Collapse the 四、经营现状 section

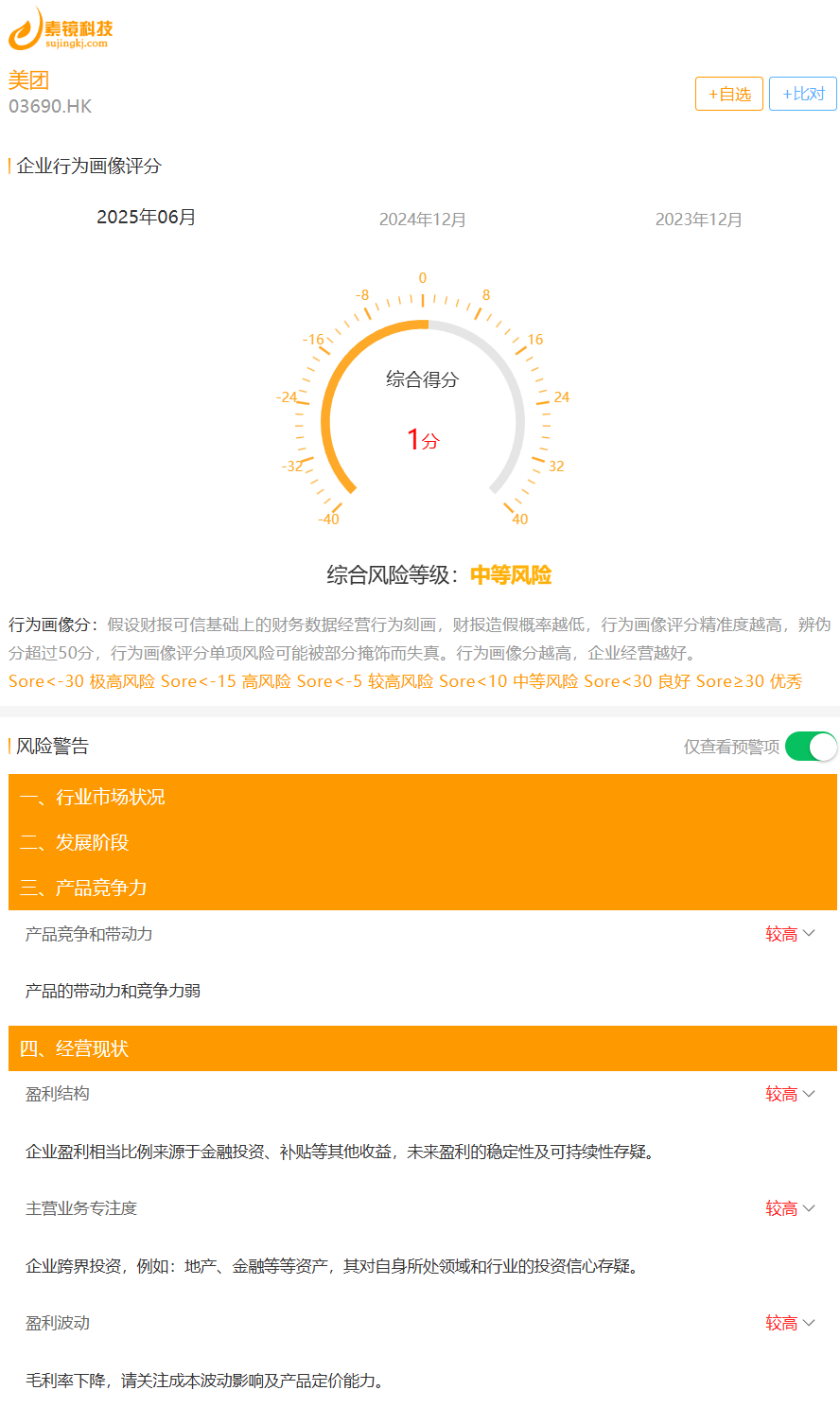[x=423, y=1048]
